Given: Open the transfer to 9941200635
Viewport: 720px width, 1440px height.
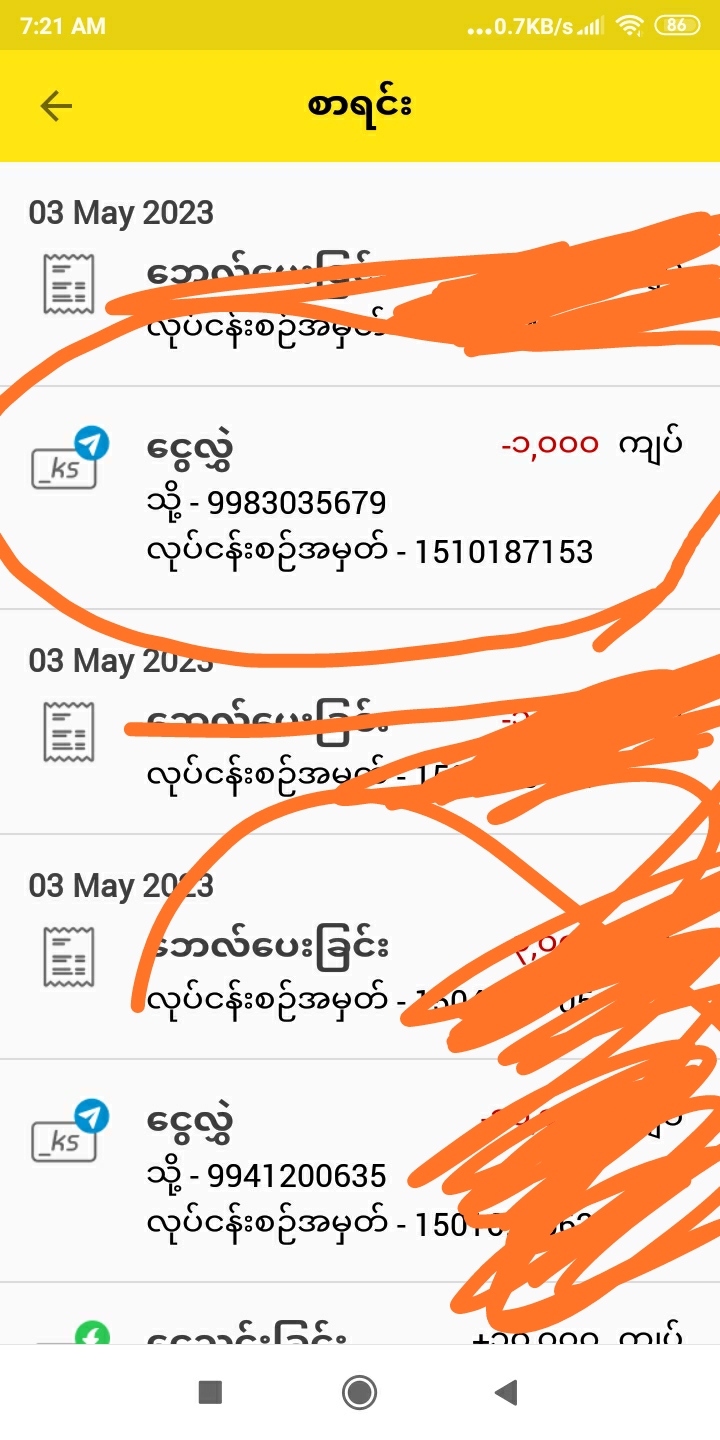Looking at the screenshot, I should 300,1172.
